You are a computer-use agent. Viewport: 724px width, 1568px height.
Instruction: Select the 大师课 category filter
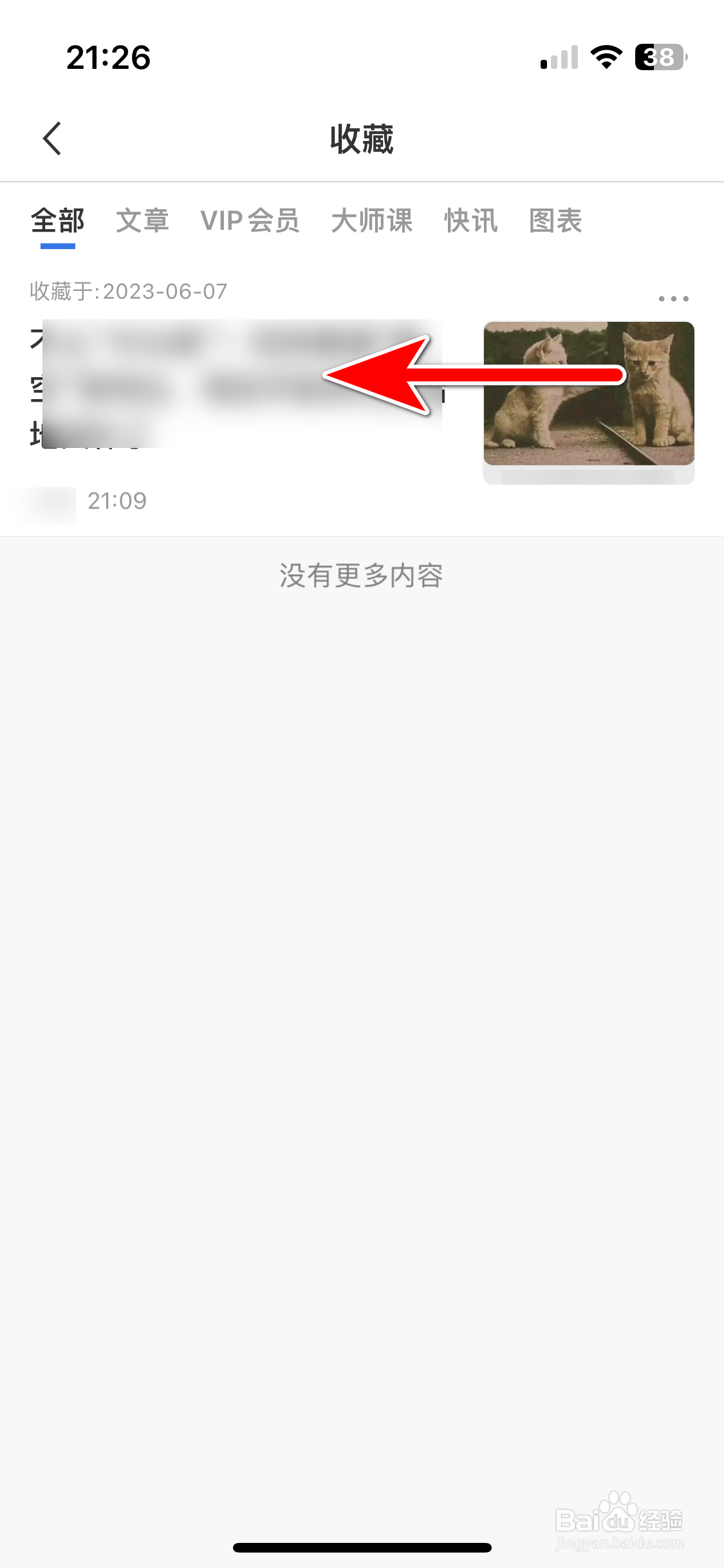[373, 221]
